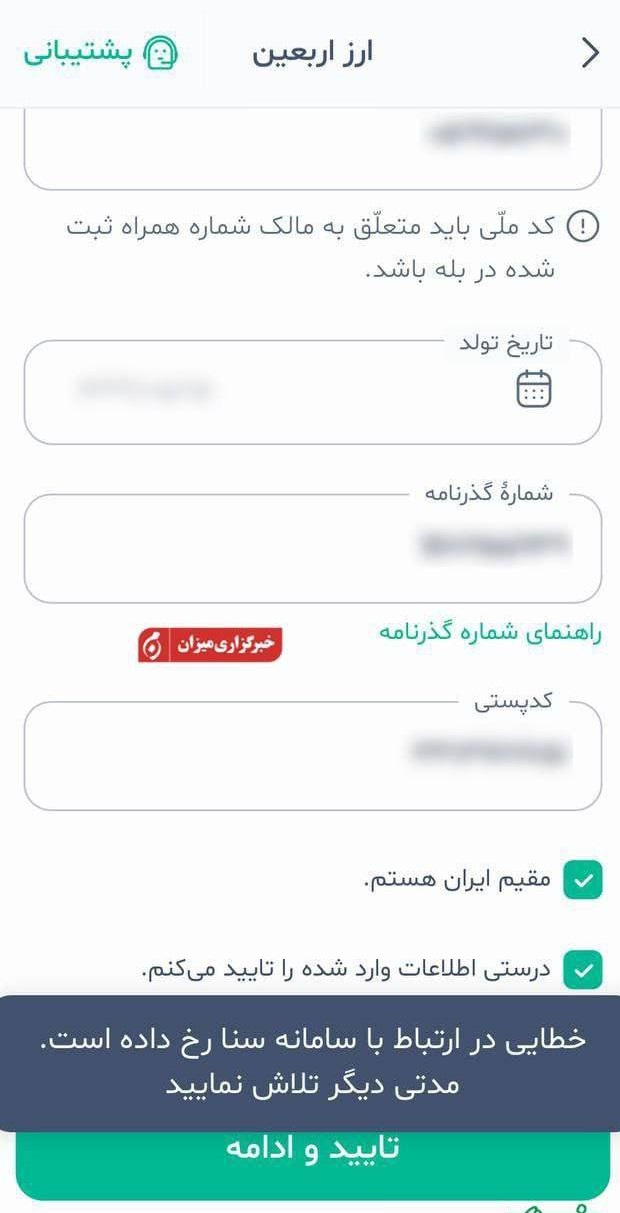
Task: Edit the شمارهٔ گذرنامه field
Action: click(x=312, y=548)
